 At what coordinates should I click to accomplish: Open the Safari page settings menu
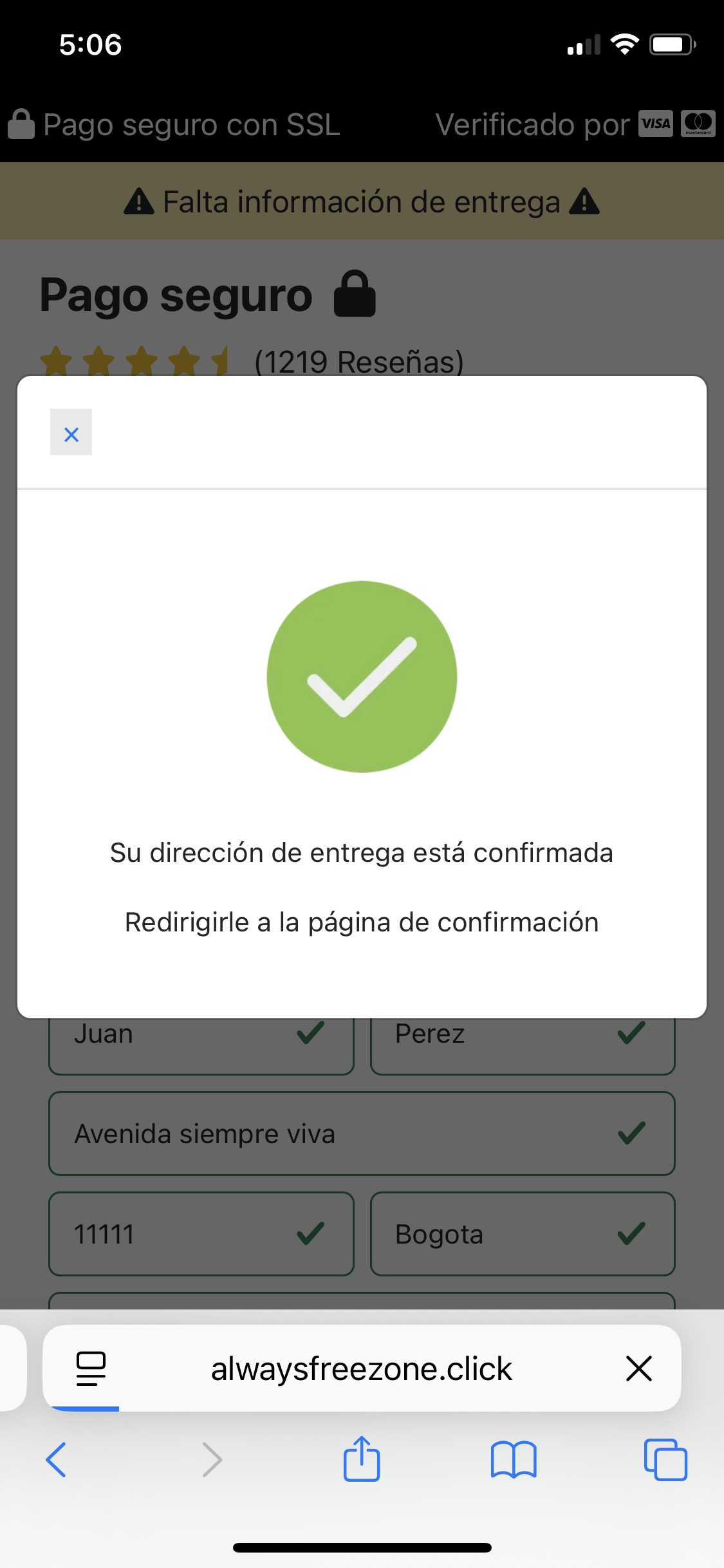pos(91,1368)
